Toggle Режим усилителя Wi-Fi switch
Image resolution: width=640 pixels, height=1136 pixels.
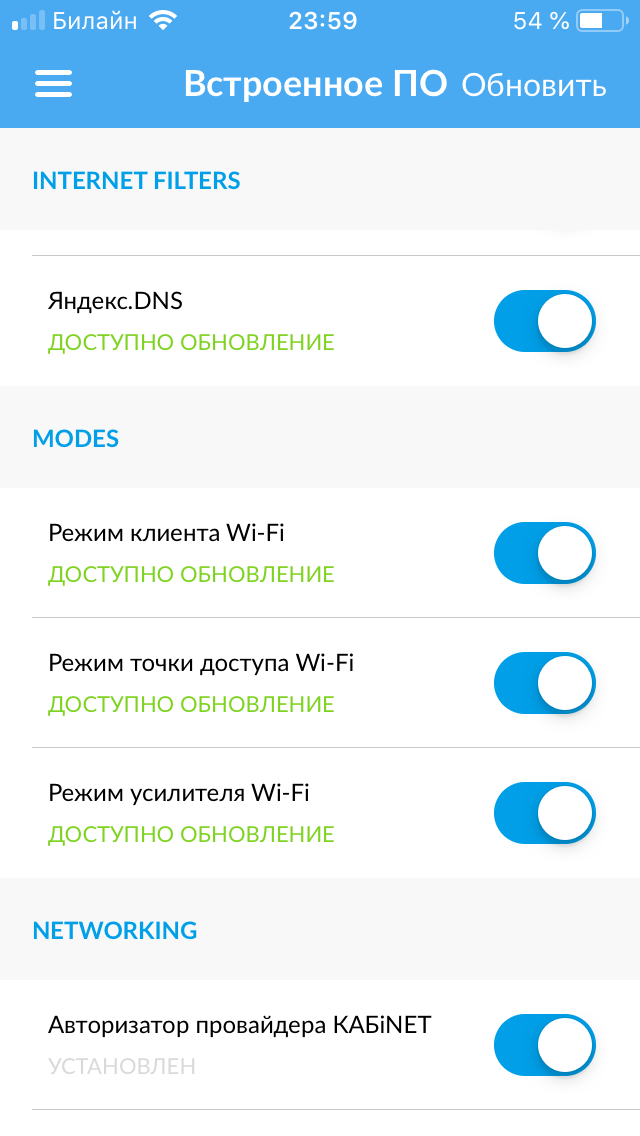coord(545,813)
